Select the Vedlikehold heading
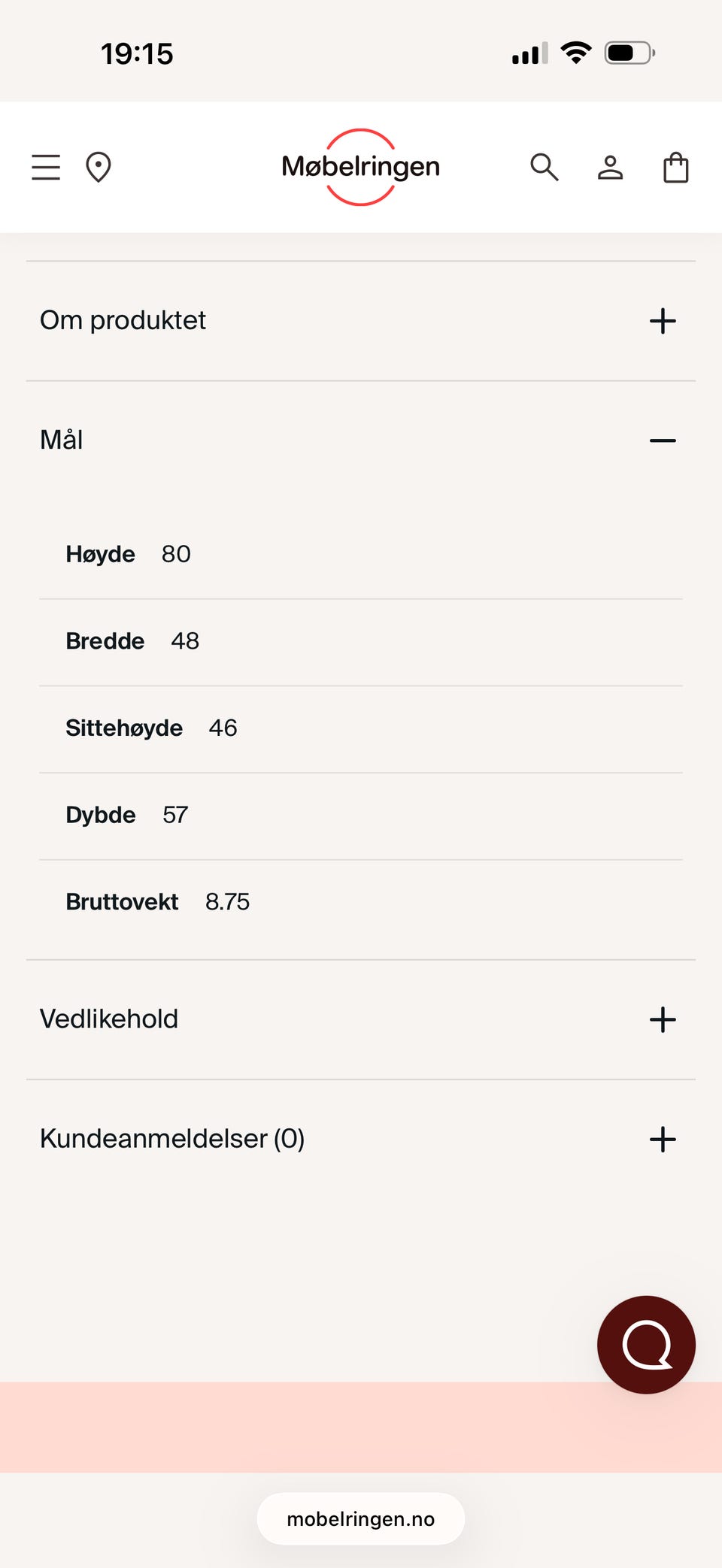722x1568 pixels. pyautogui.click(x=108, y=1019)
